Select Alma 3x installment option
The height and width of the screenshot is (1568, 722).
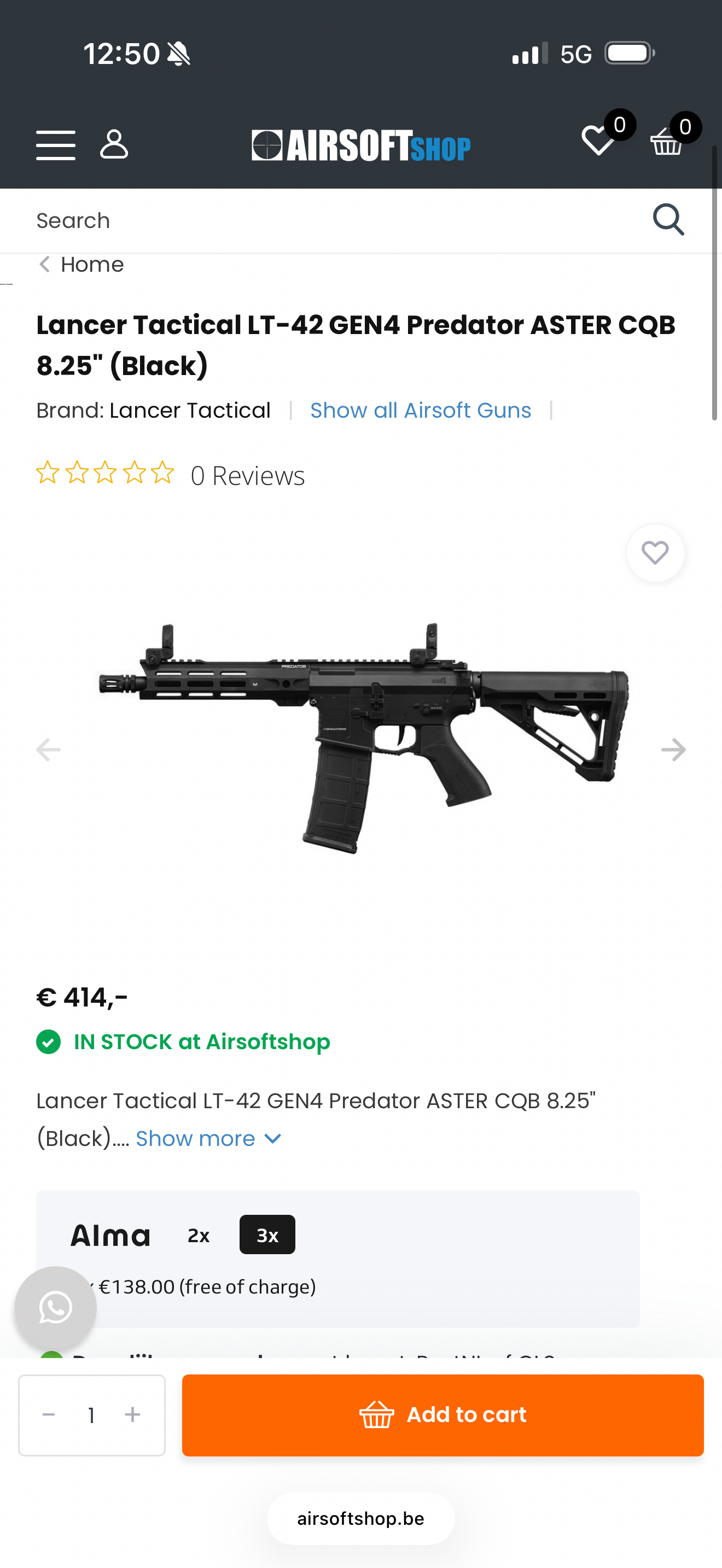tap(267, 1235)
